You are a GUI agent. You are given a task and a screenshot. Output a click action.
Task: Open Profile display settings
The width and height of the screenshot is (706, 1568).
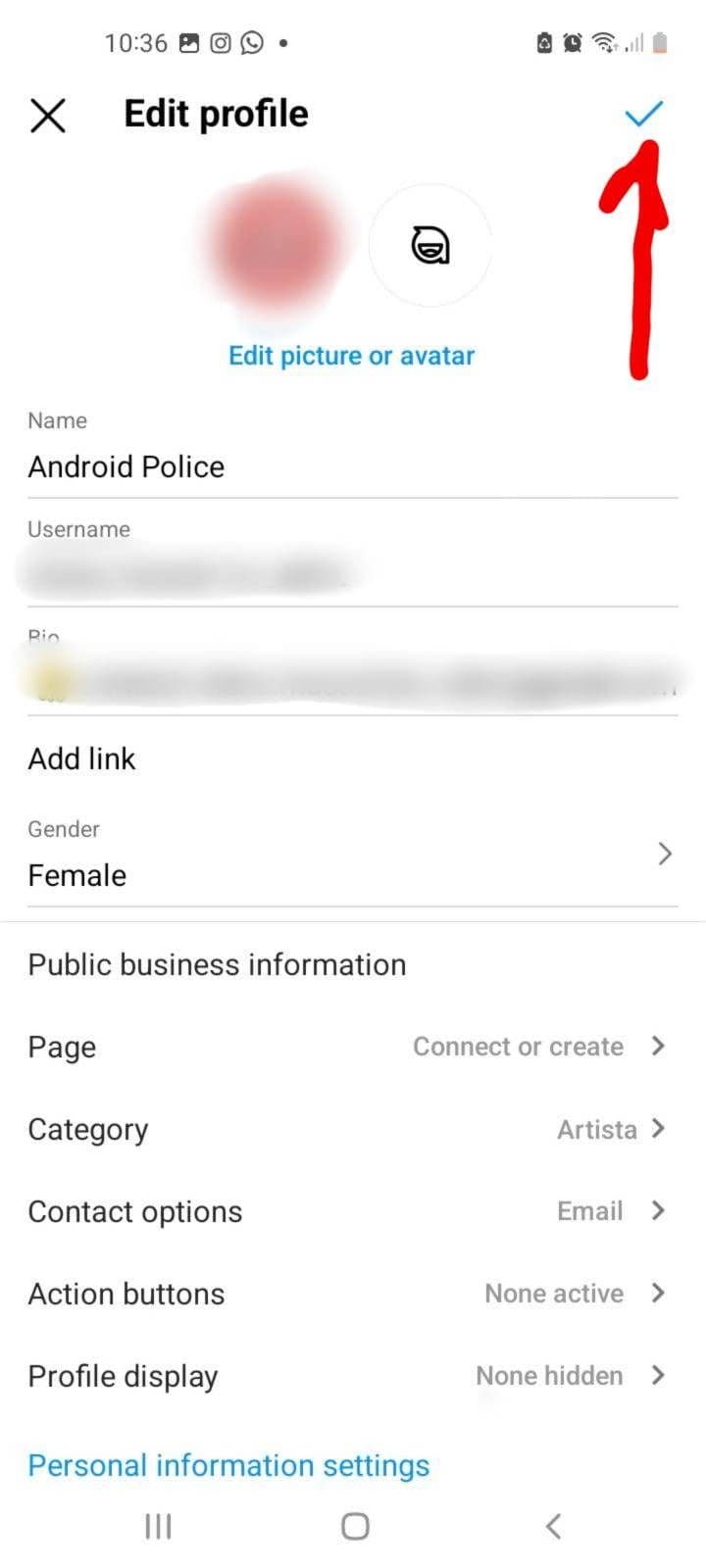351,1376
